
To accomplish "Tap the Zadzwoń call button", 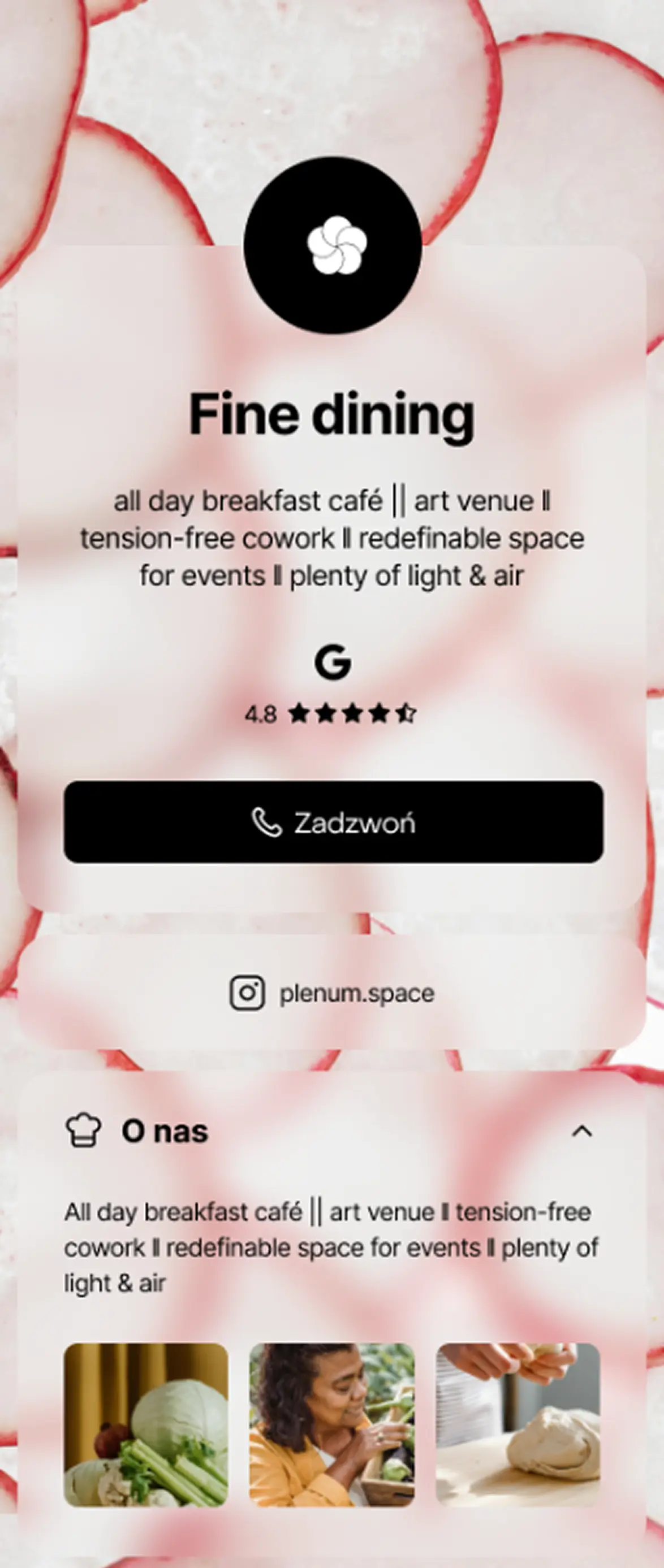I will click(x=333, y=822).
